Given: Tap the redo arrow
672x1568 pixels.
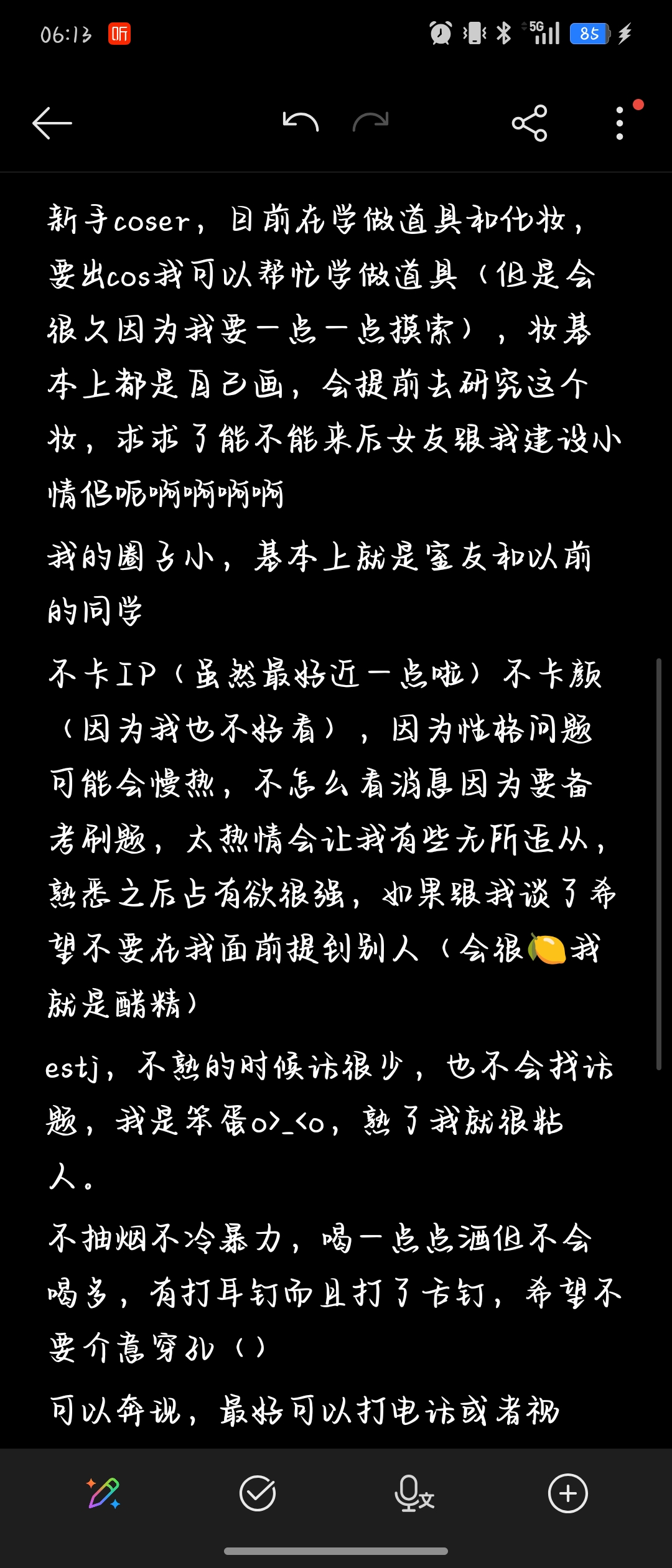Looking at the screenshot, I should [x=371, y=122].
